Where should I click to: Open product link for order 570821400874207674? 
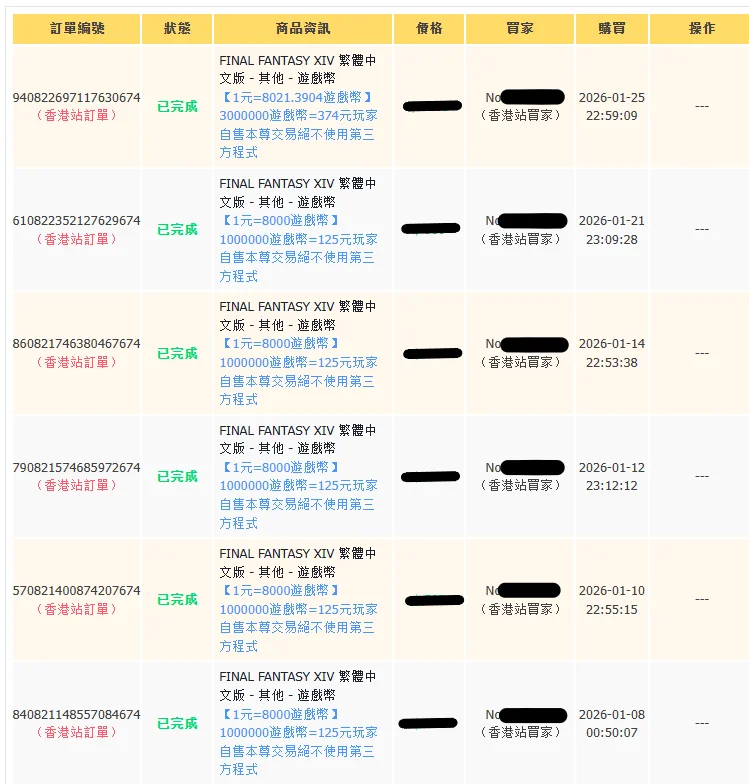298,609
